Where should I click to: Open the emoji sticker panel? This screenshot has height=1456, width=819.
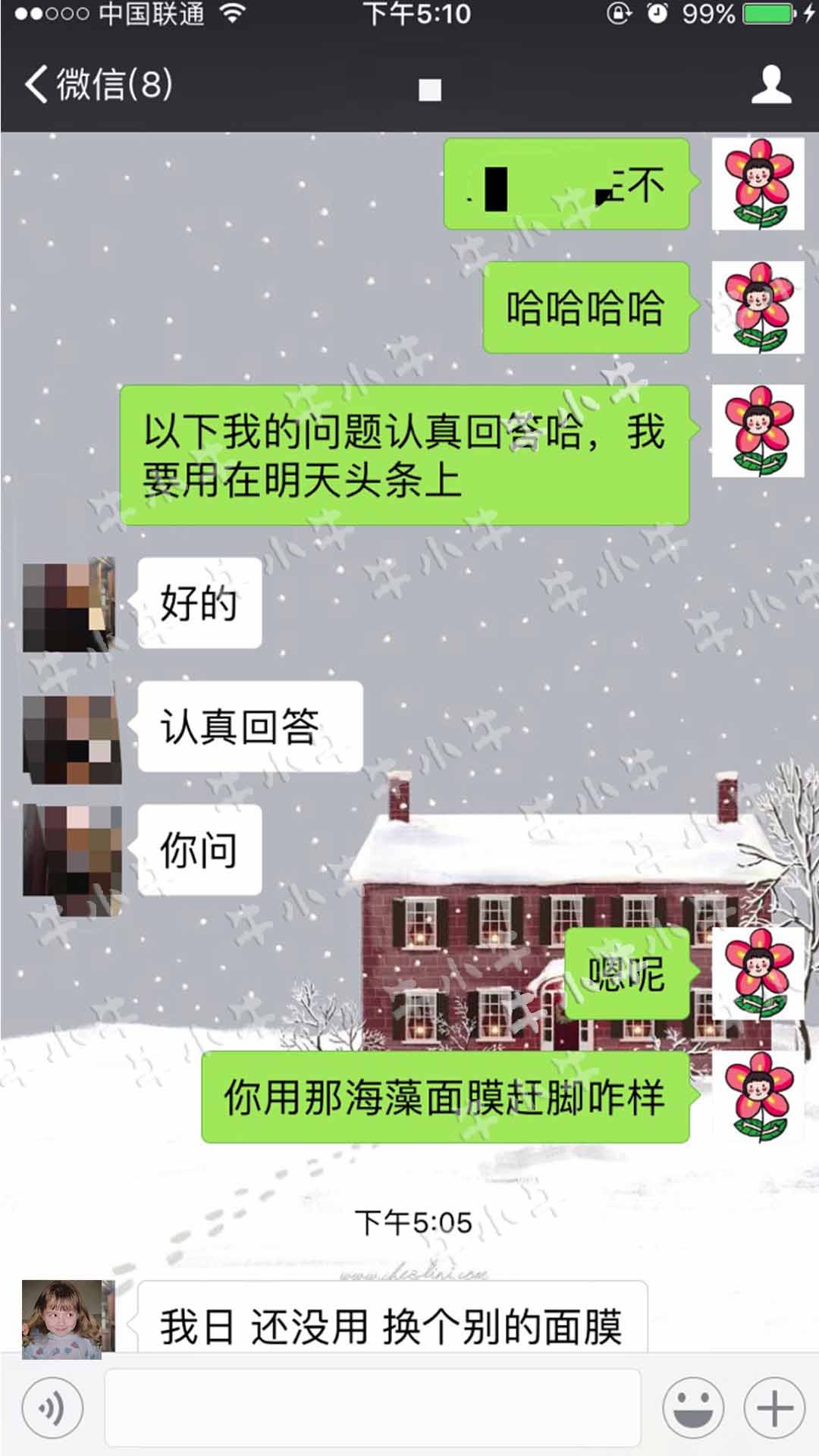point(693,1408)
